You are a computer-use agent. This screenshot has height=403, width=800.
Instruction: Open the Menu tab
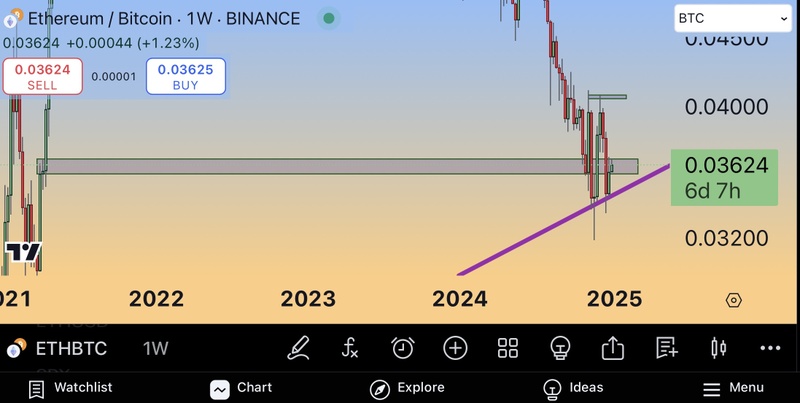(733, 388)
